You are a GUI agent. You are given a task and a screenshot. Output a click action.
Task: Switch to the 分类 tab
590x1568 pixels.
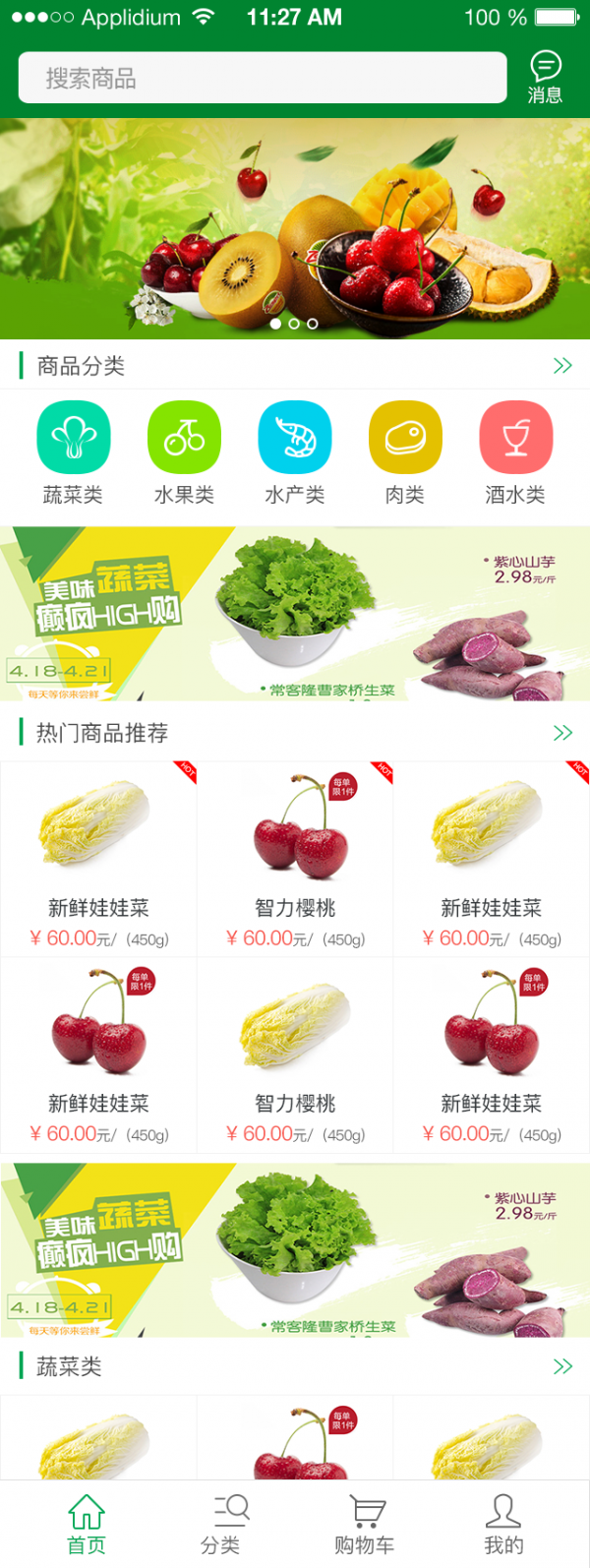coord(220,1524)
